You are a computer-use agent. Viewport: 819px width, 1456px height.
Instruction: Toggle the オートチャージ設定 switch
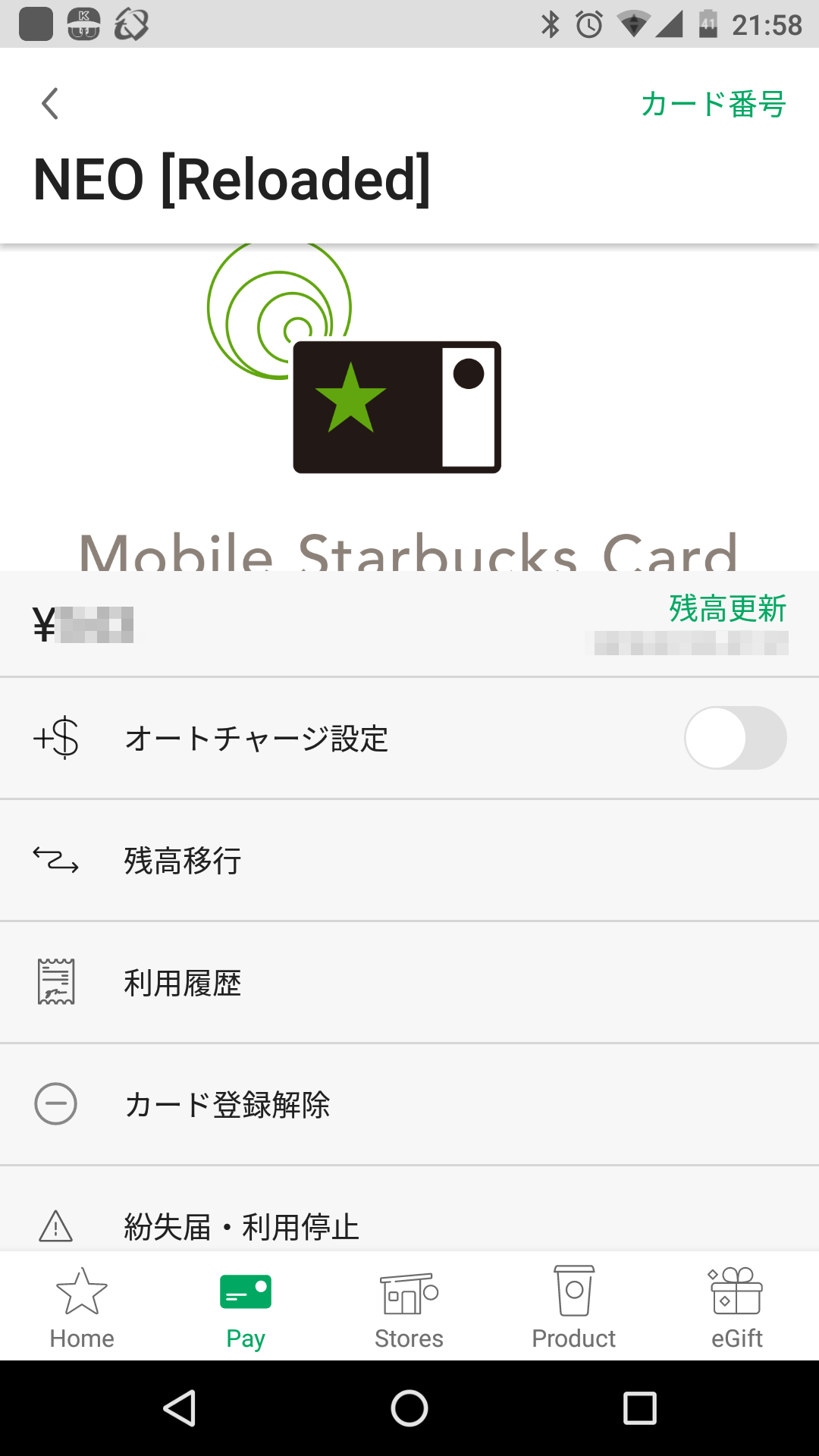pyautogui.click(x=735, y=738)
